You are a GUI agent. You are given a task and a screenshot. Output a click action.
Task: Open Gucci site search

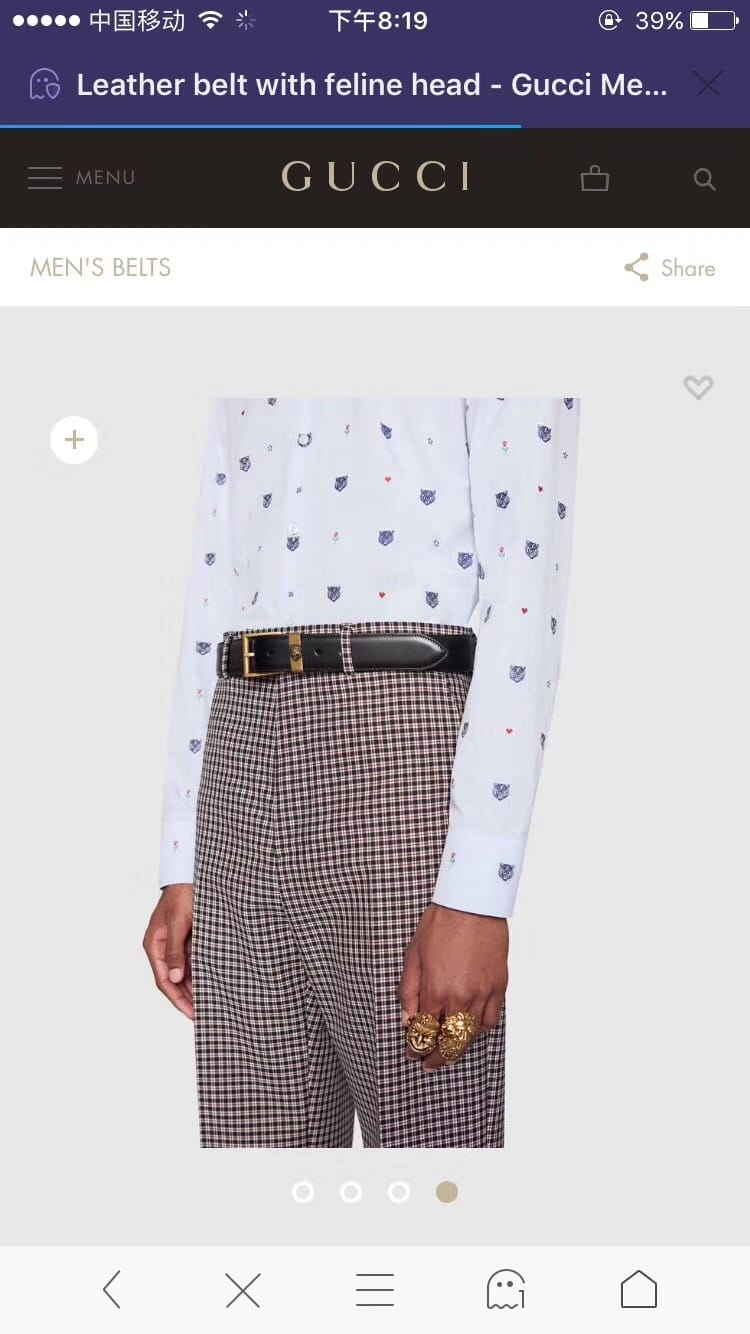705,179
